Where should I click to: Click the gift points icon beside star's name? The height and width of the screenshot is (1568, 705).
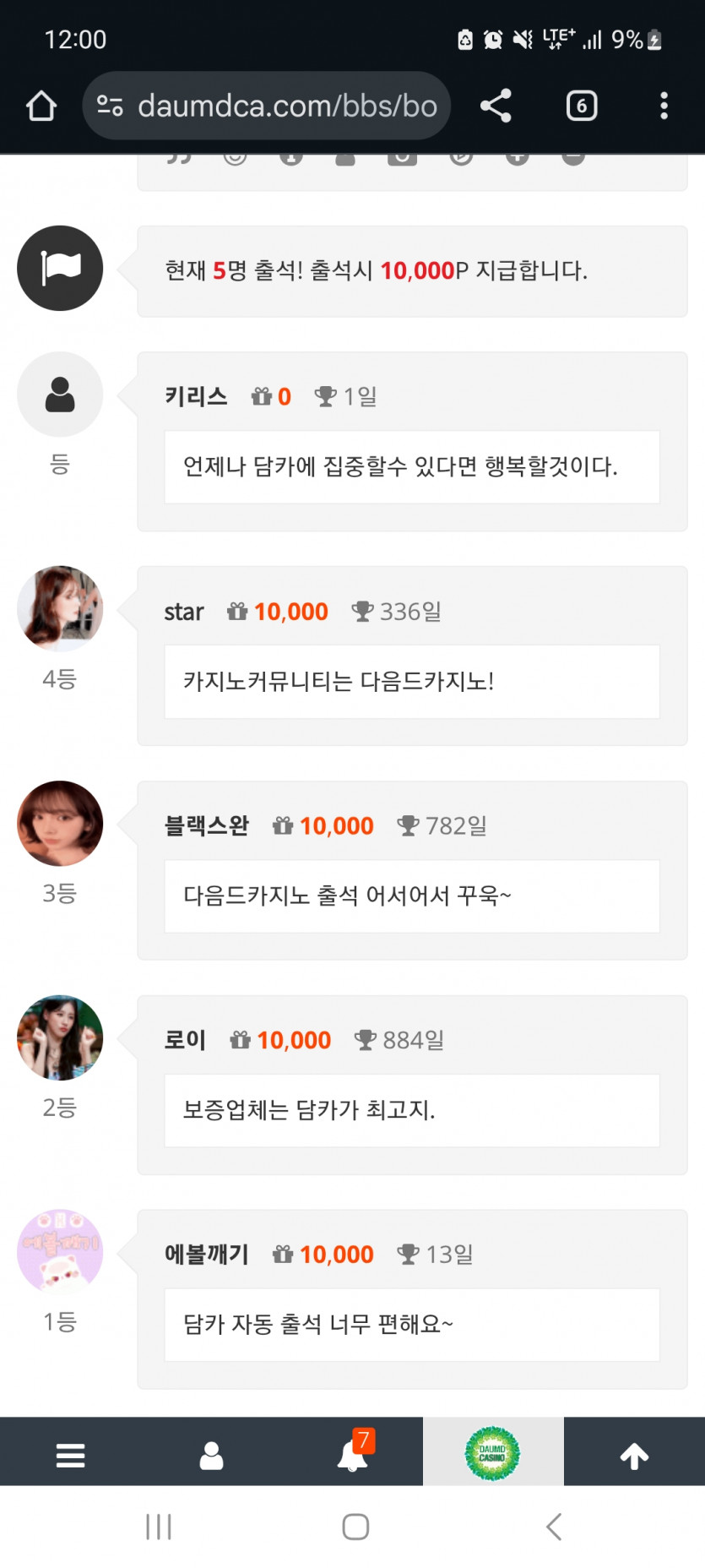pos(237,611)
